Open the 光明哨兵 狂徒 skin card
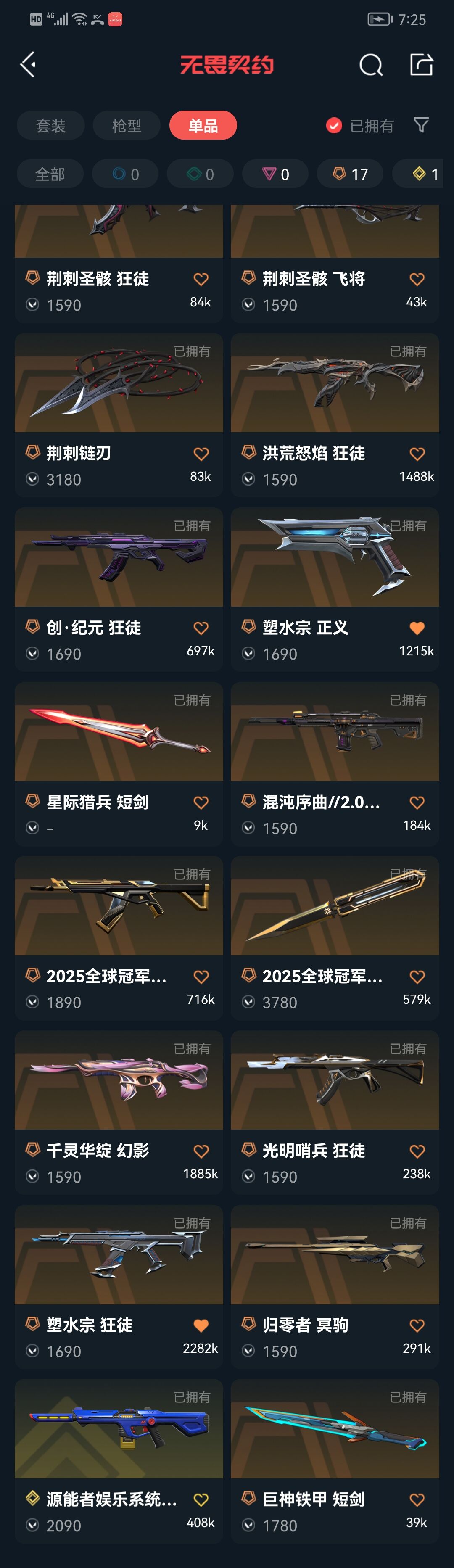The width and height of the screenshot is (454, 1568). 335,1112
